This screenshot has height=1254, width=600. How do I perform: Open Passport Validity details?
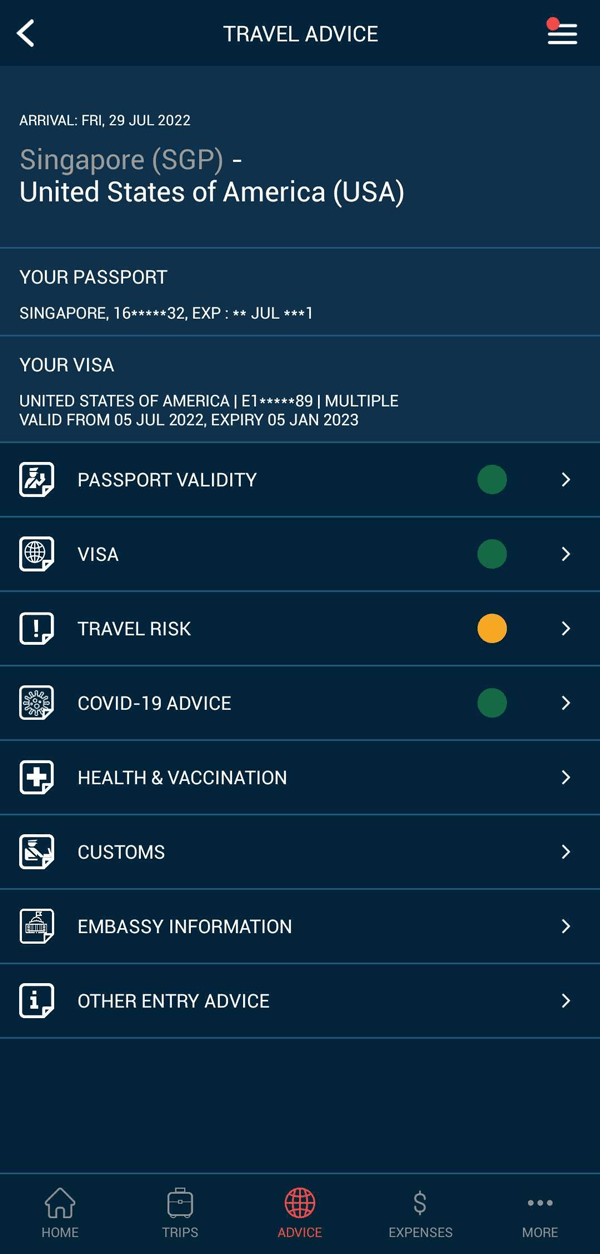[x=300, y=480]
